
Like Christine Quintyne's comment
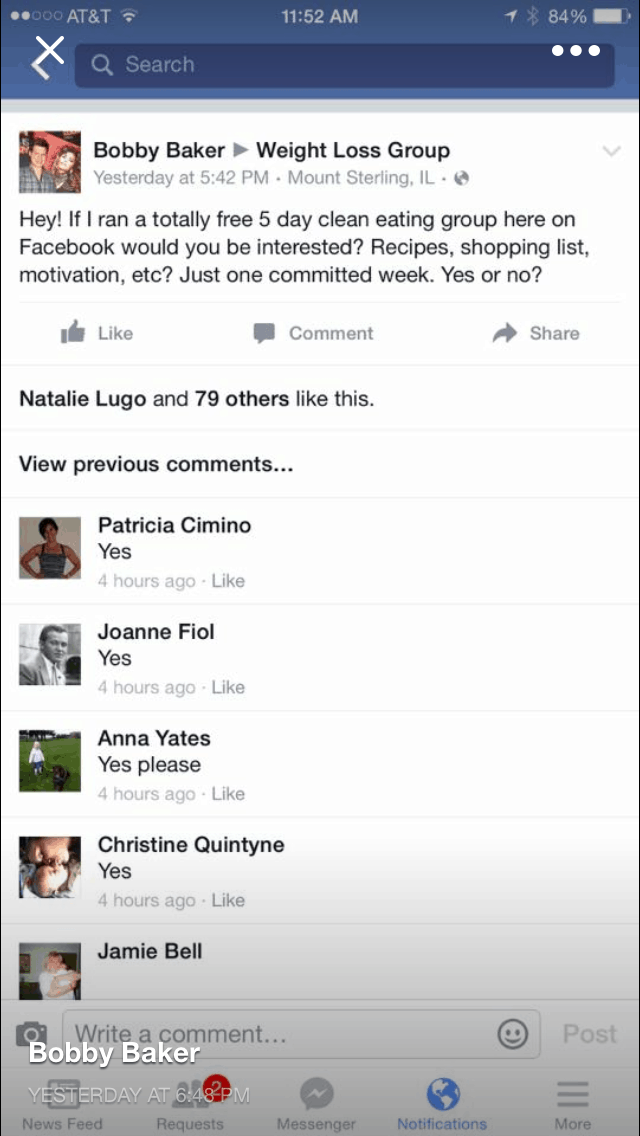[x=228, y=901]
